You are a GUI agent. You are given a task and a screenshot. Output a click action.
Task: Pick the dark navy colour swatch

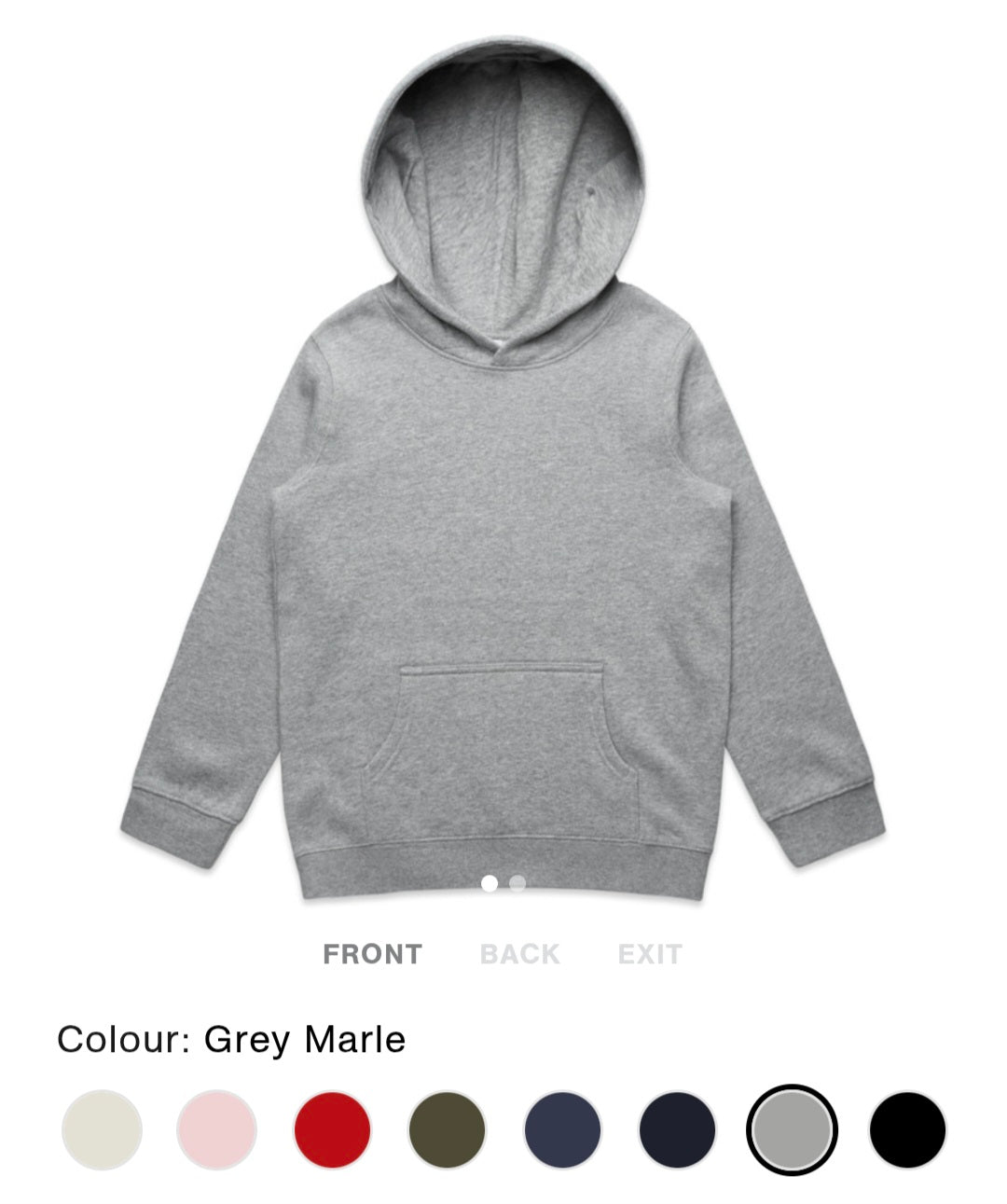point(677,1129)
